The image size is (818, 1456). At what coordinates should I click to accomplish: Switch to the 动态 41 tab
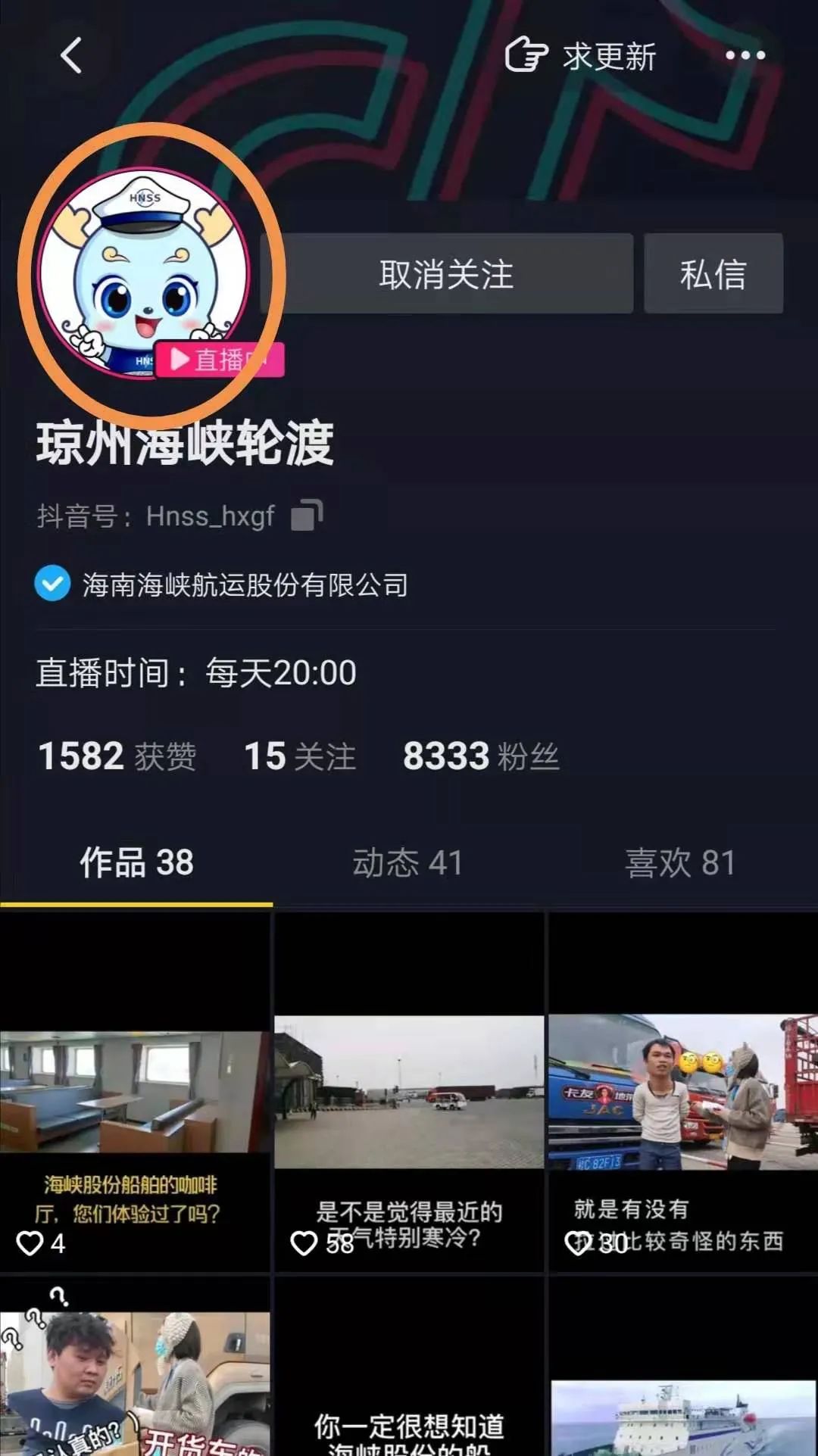coord(407,863)
